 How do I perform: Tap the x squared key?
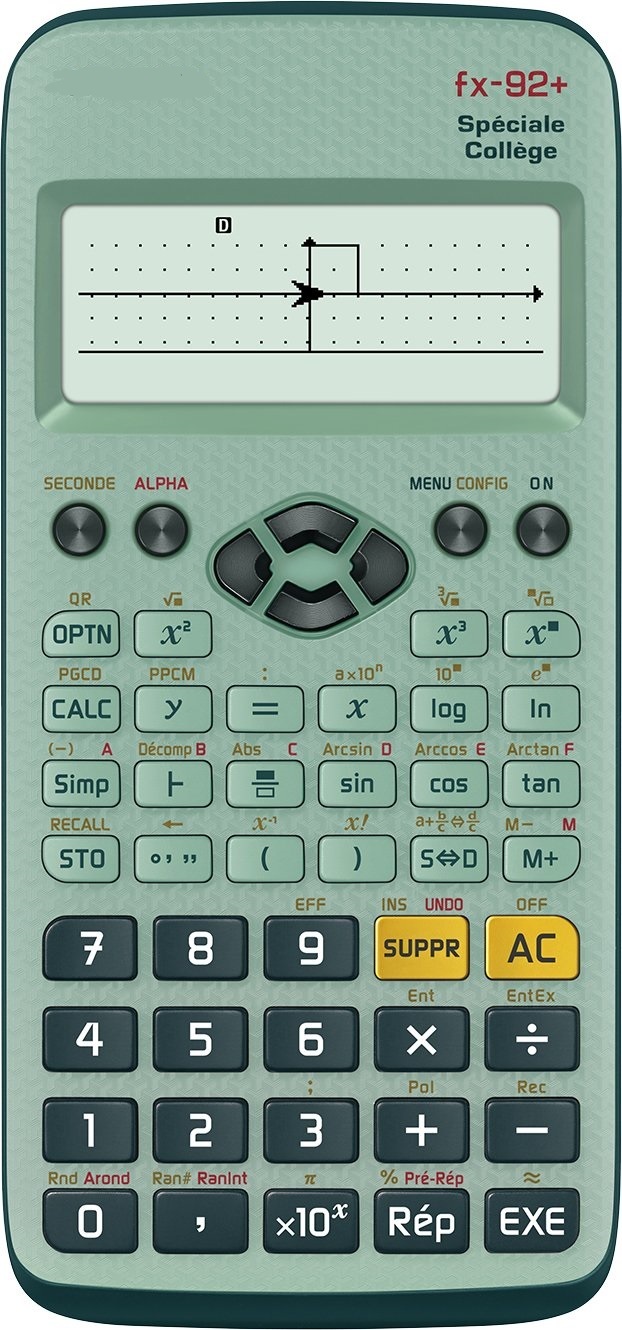172,634
